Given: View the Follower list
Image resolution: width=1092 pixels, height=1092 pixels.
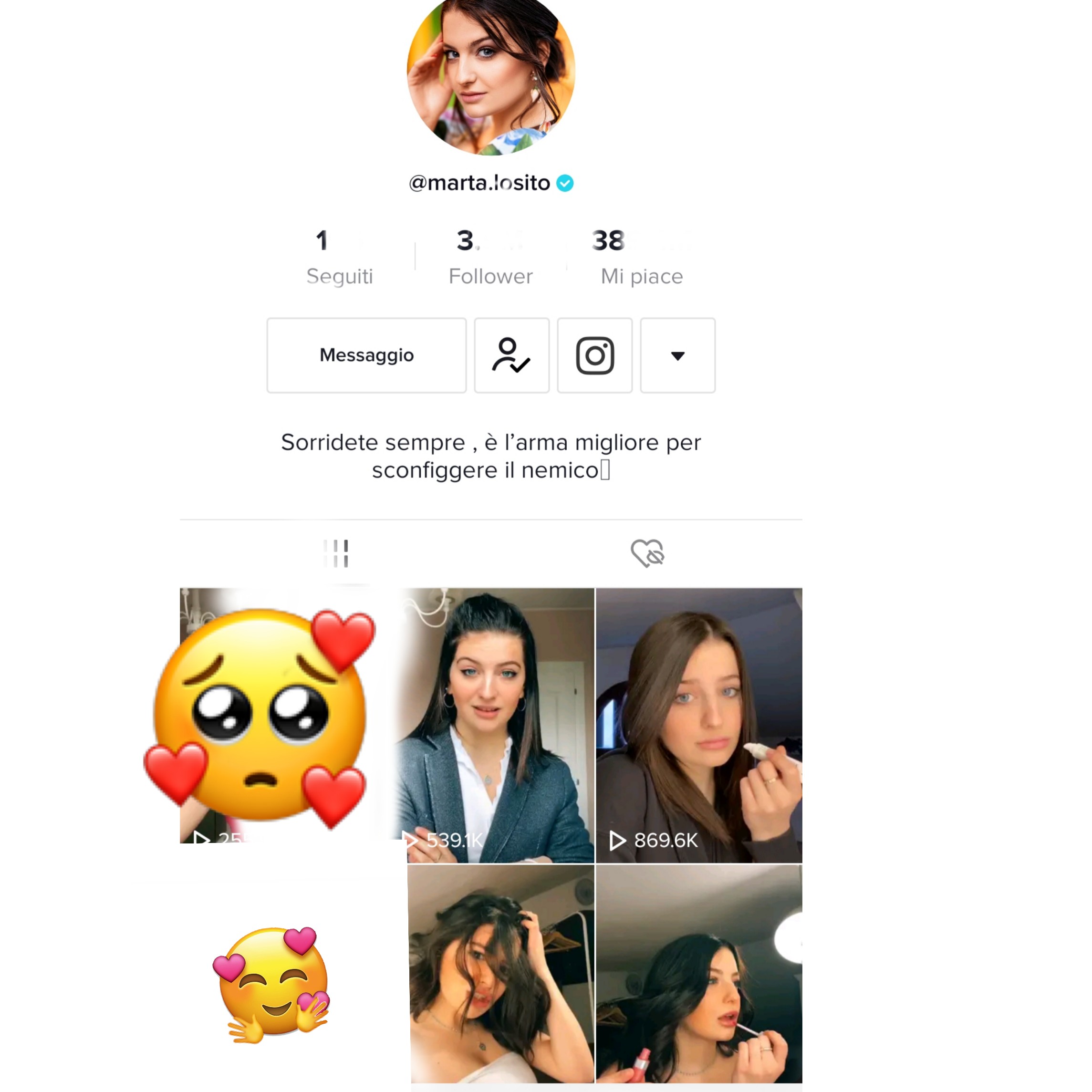Looking at the screenshot, I should (x=490, y=257).
